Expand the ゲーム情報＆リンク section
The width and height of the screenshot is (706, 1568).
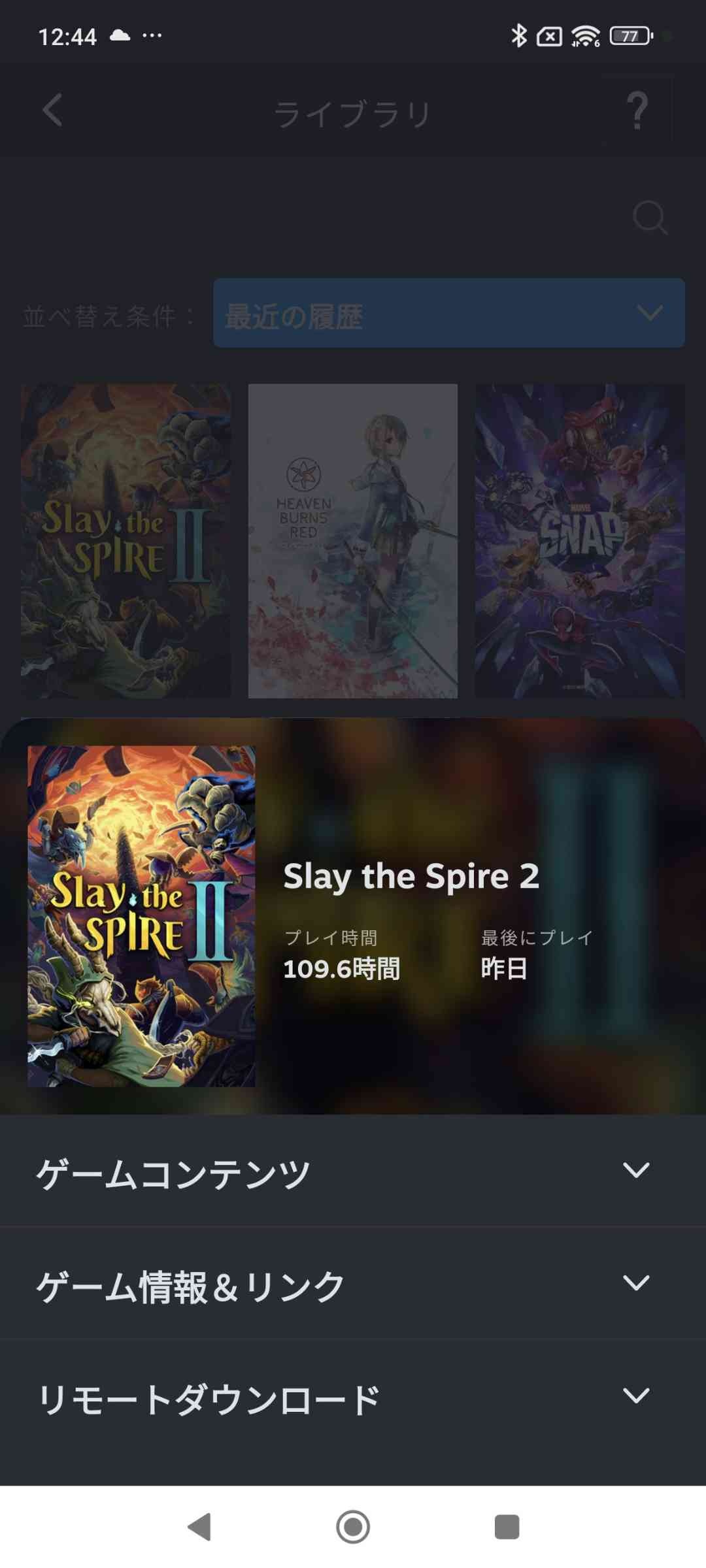point(353,1283)
